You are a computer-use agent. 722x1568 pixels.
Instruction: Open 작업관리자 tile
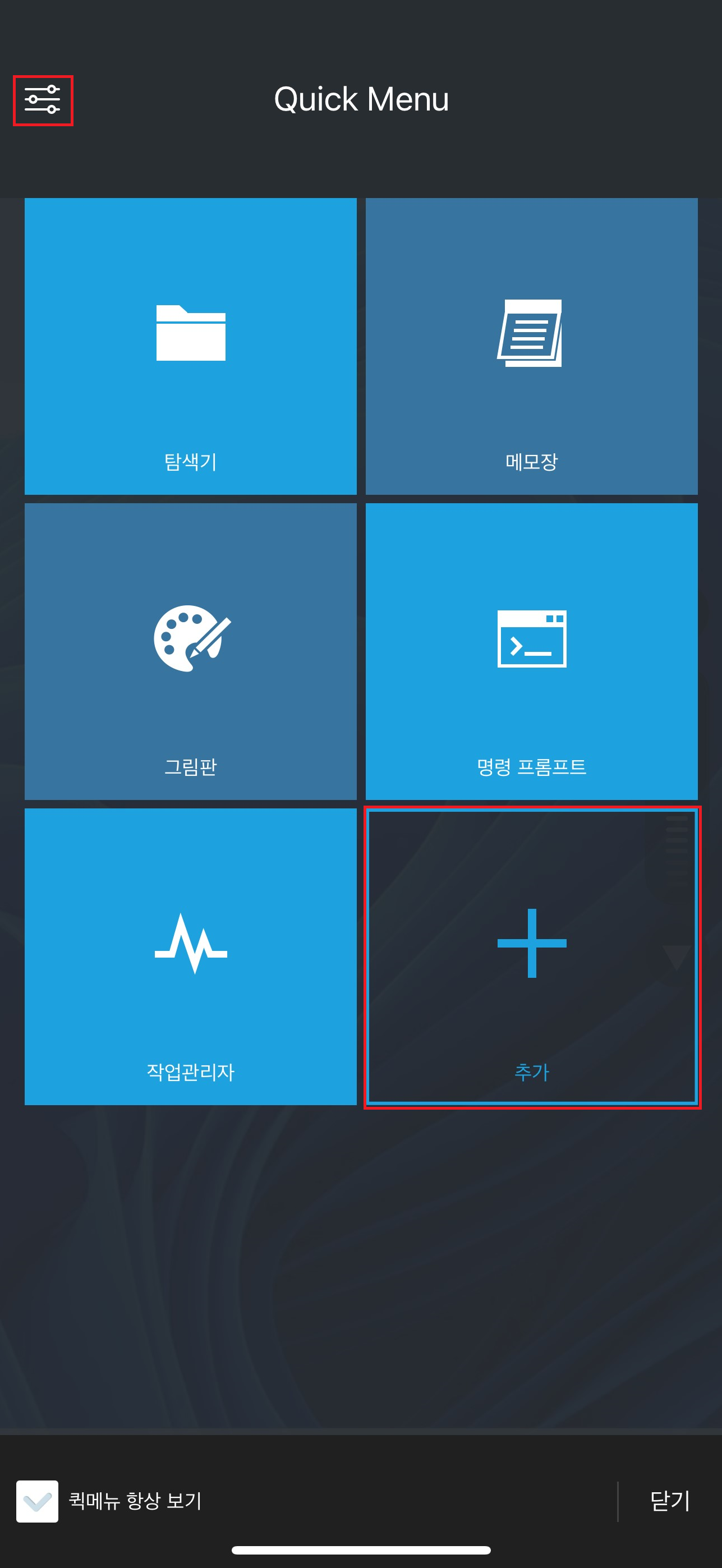click(x=191, y=957)
